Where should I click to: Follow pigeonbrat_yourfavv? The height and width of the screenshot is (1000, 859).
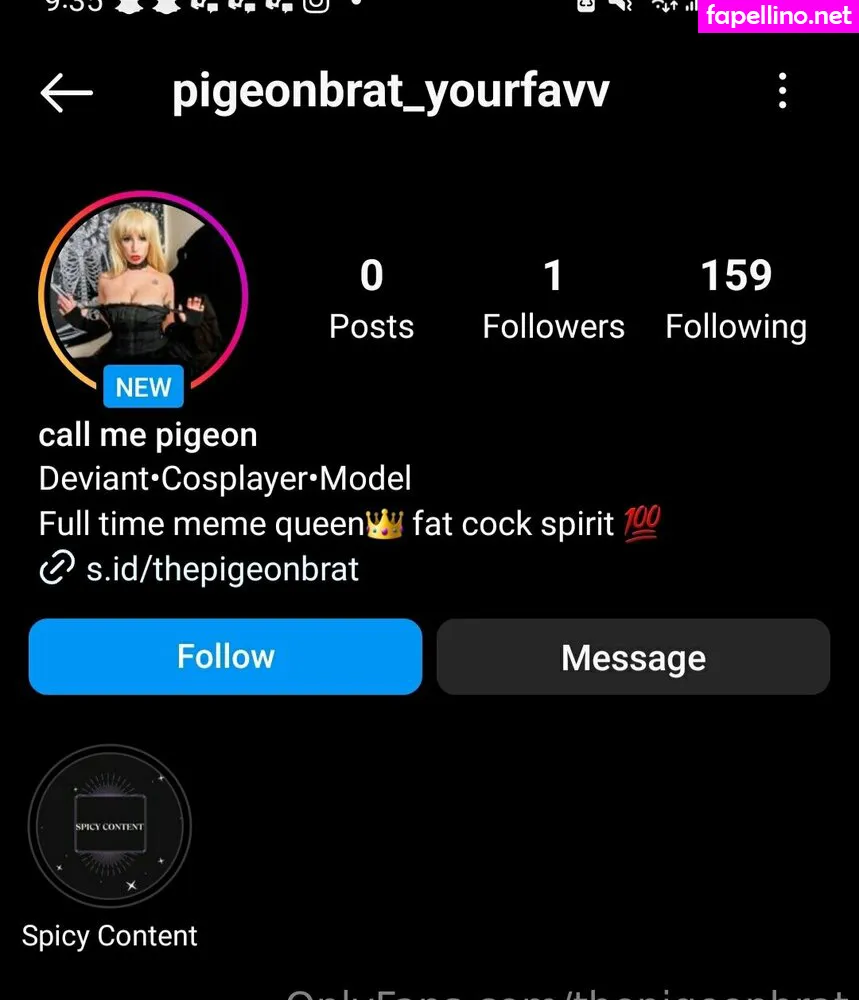point(225,657)
